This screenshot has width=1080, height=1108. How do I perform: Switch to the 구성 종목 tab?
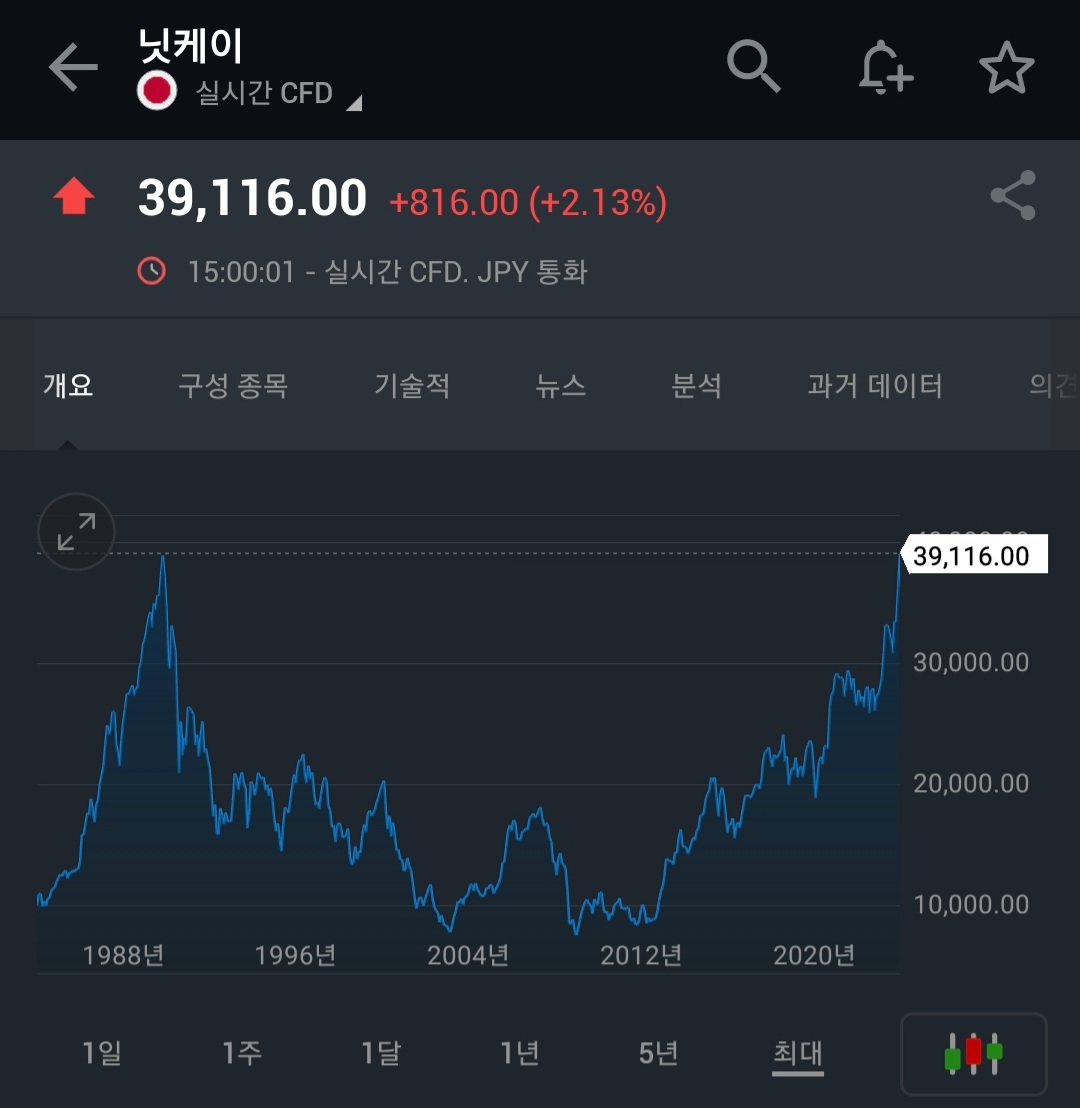[x=233, y=386]
